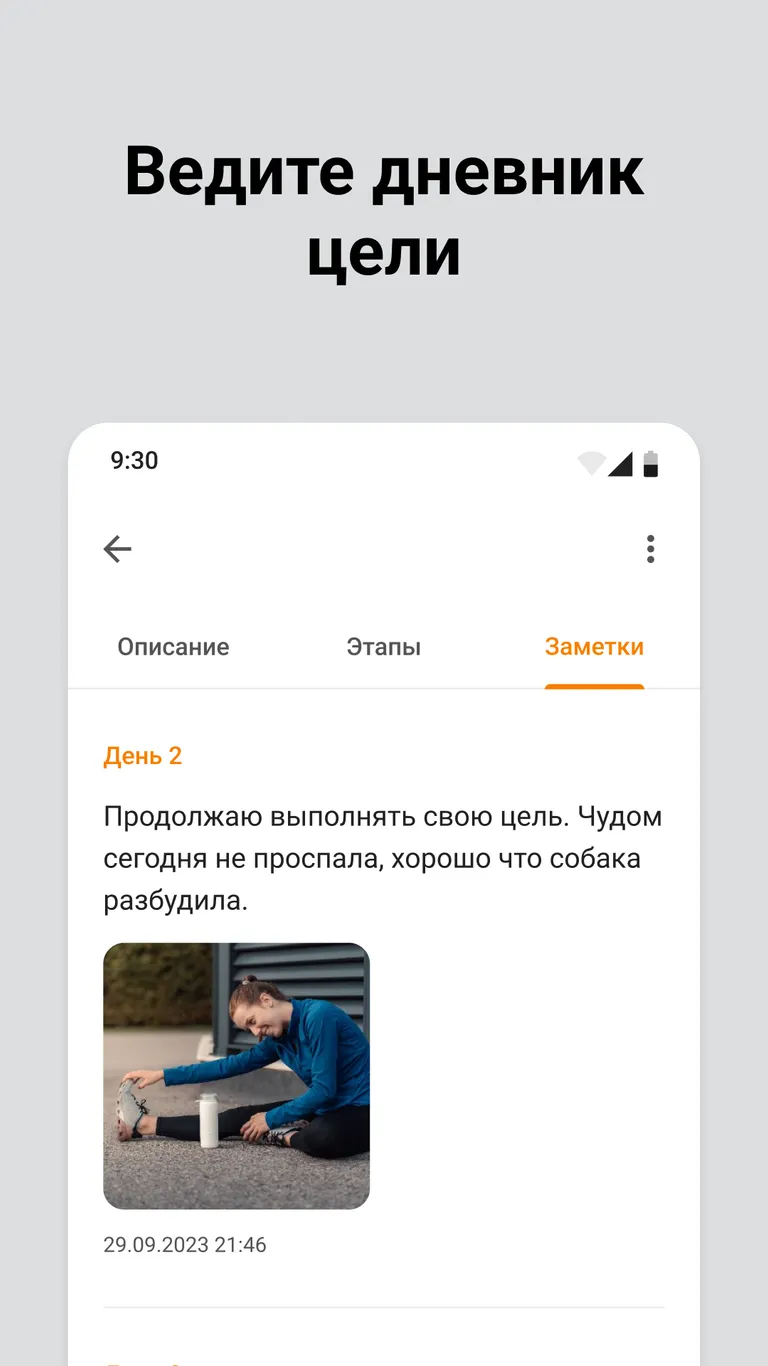Click the clock showing 9:30
The width and height of the screenshot is (768, 1366).
pyautogui.click(x=133, y=461)
